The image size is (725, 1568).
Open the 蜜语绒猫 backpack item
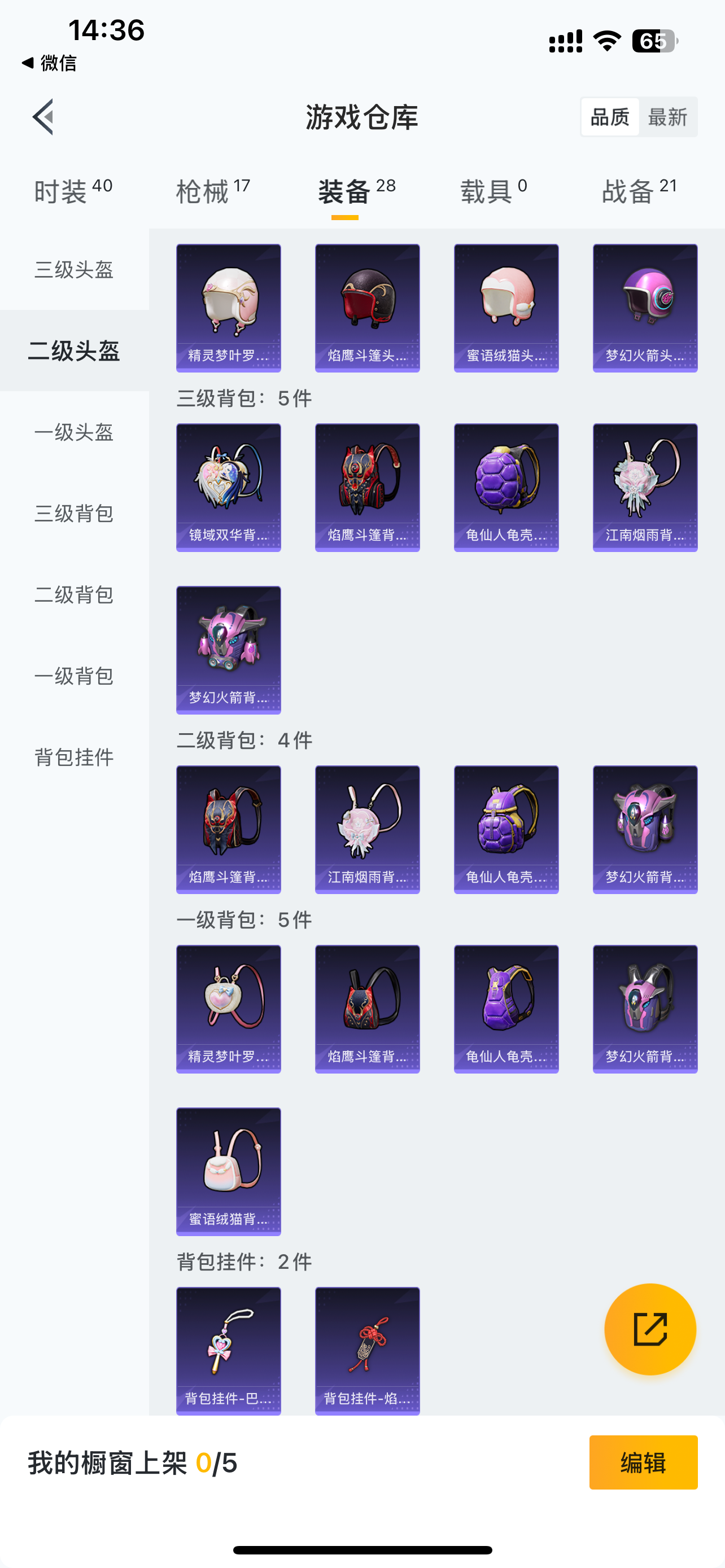coord(228,1171)
